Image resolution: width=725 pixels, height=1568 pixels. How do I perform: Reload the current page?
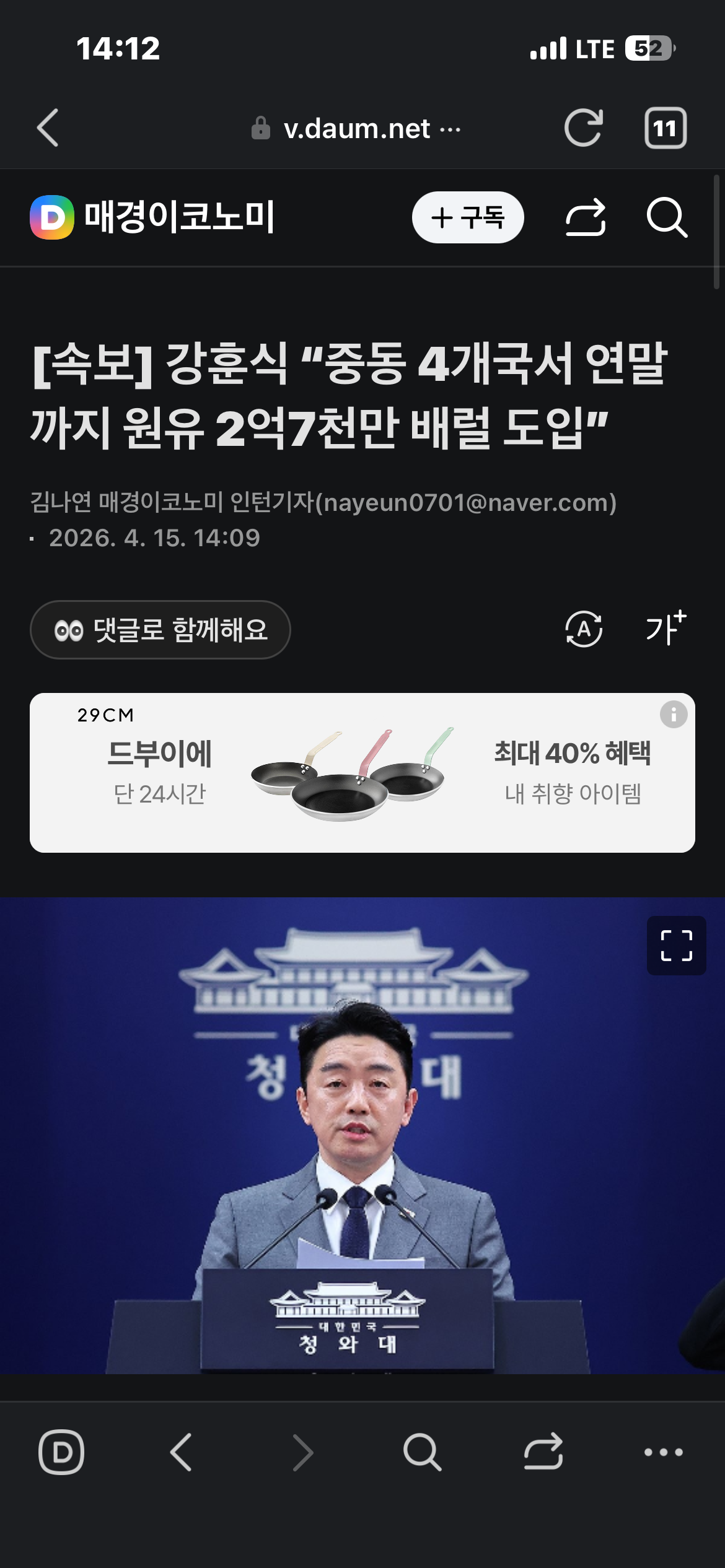pos(583,128)
